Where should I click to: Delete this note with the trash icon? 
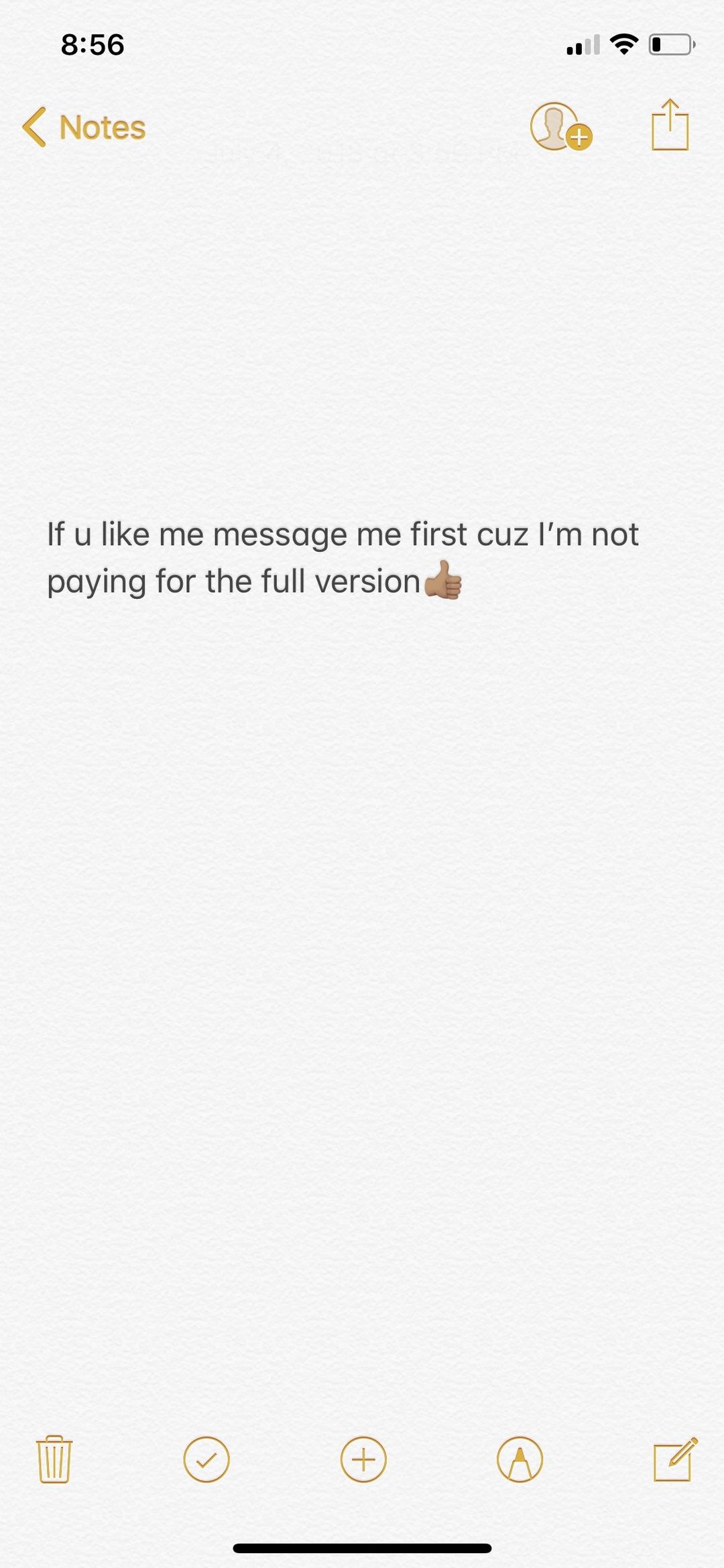54,1459
